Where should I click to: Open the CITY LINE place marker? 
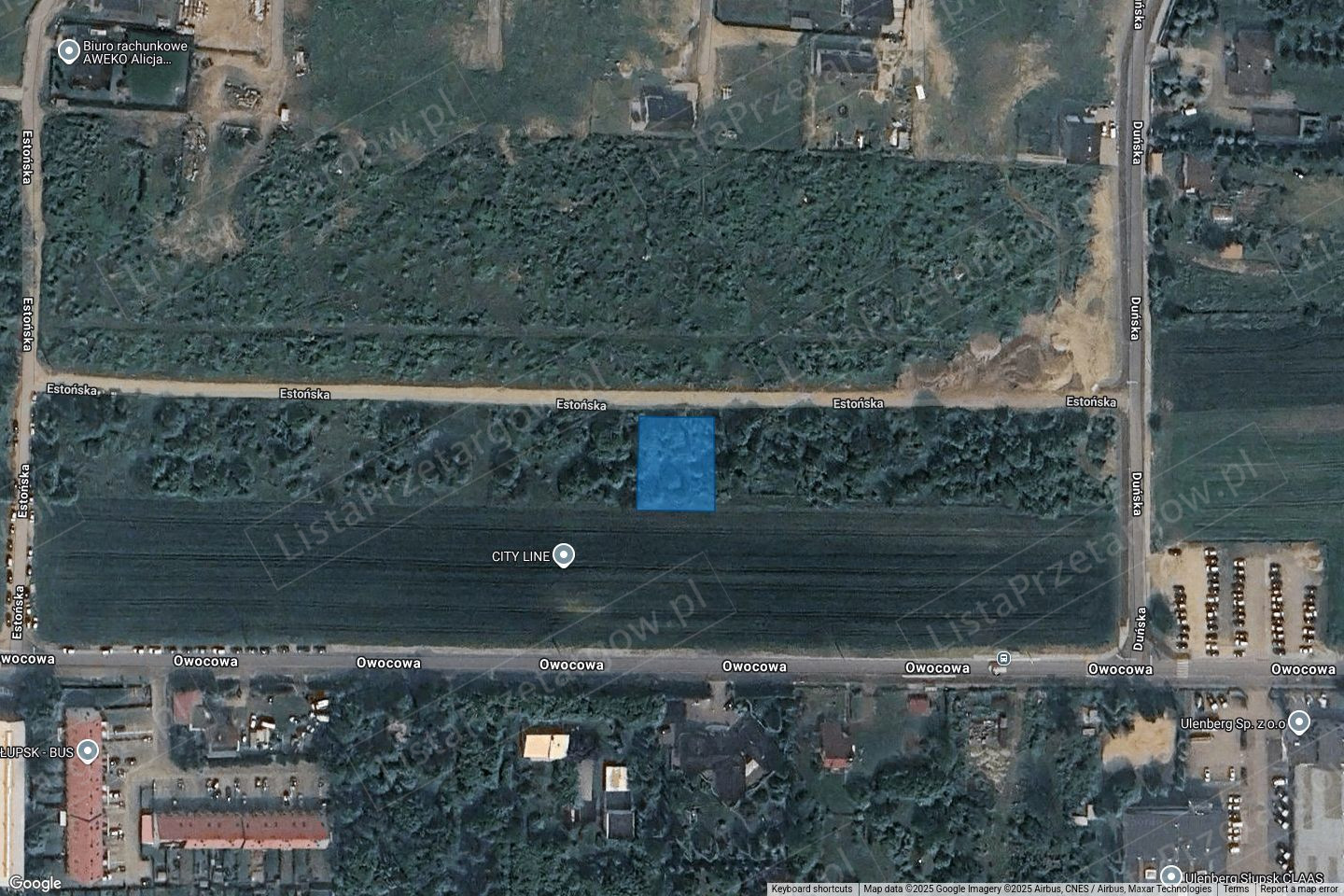pyautogui.click(x=563, y=555)
